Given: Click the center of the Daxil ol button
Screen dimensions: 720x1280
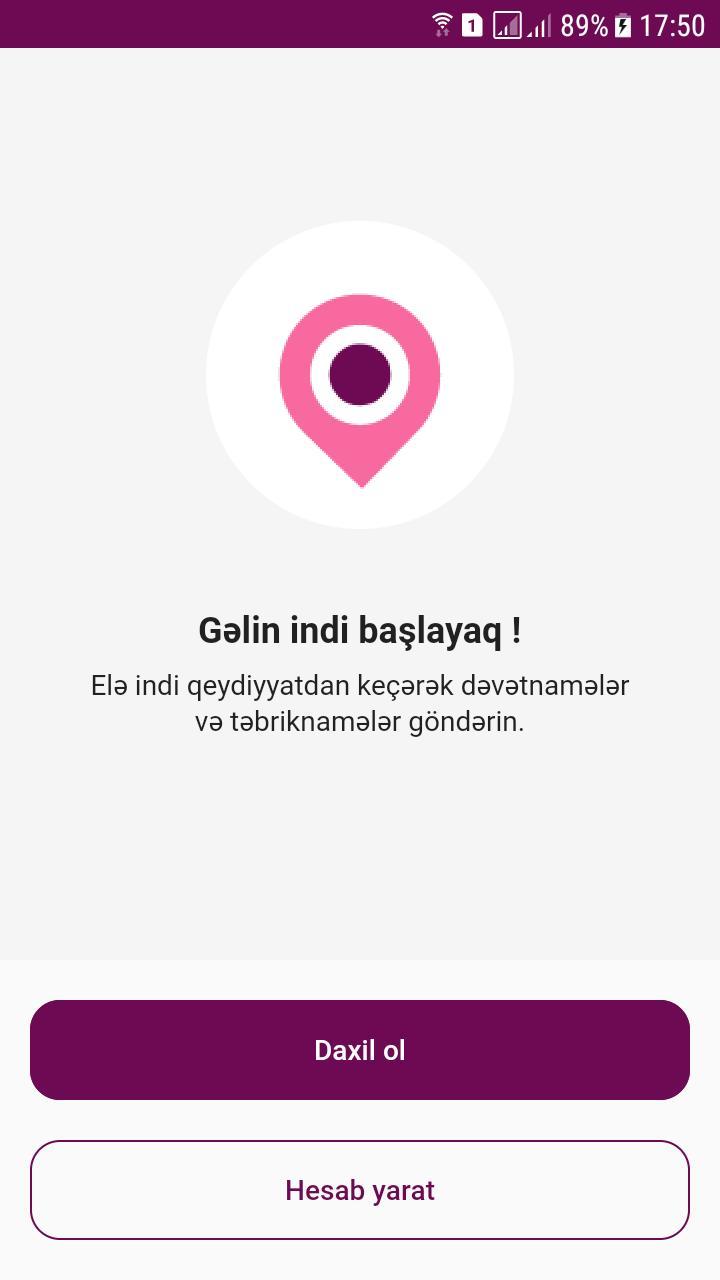Looking at the screenshot, I should coord(359,1049).
